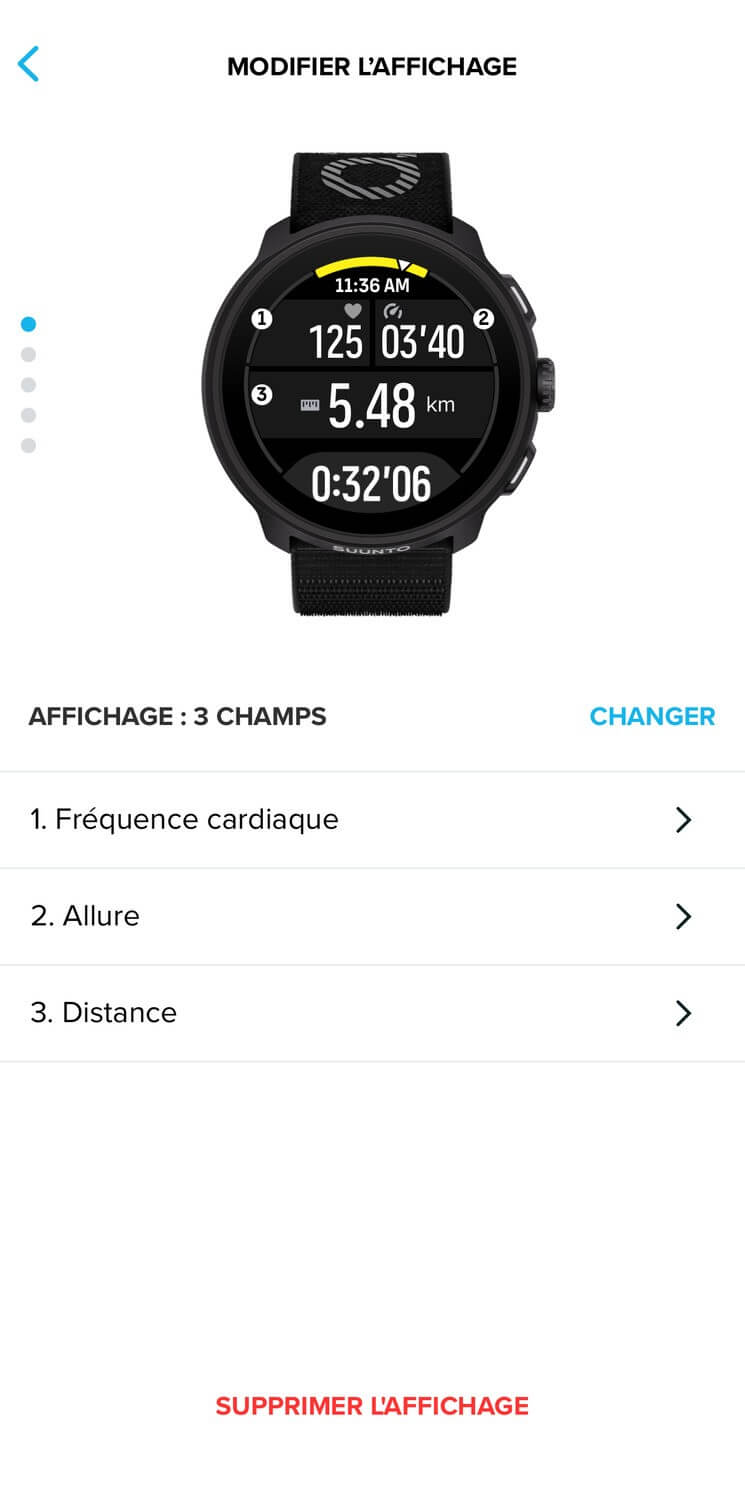
Task: Open the Allure field row
Action: pyautogui.click(x=372, y=917)
